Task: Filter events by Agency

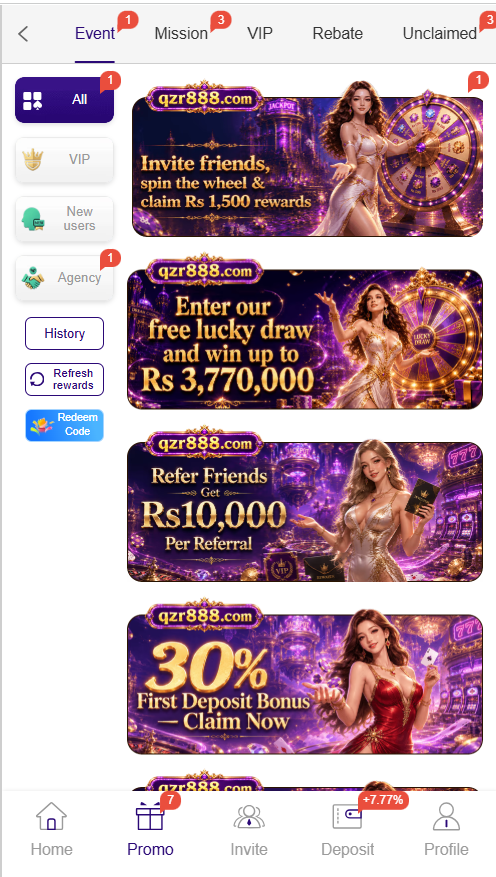Action: [64, 278]
